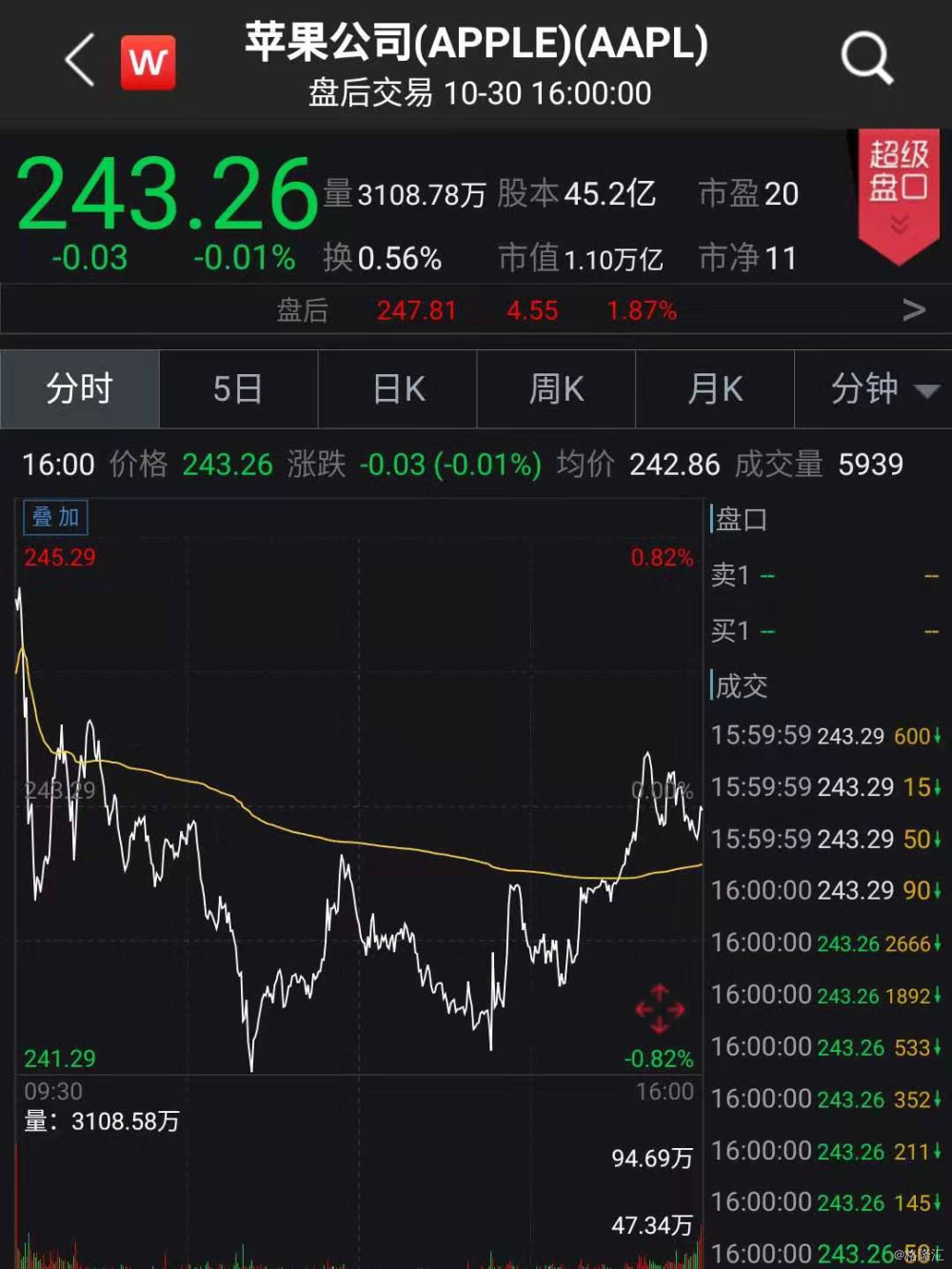Select the 分时 chart tab

80,388
